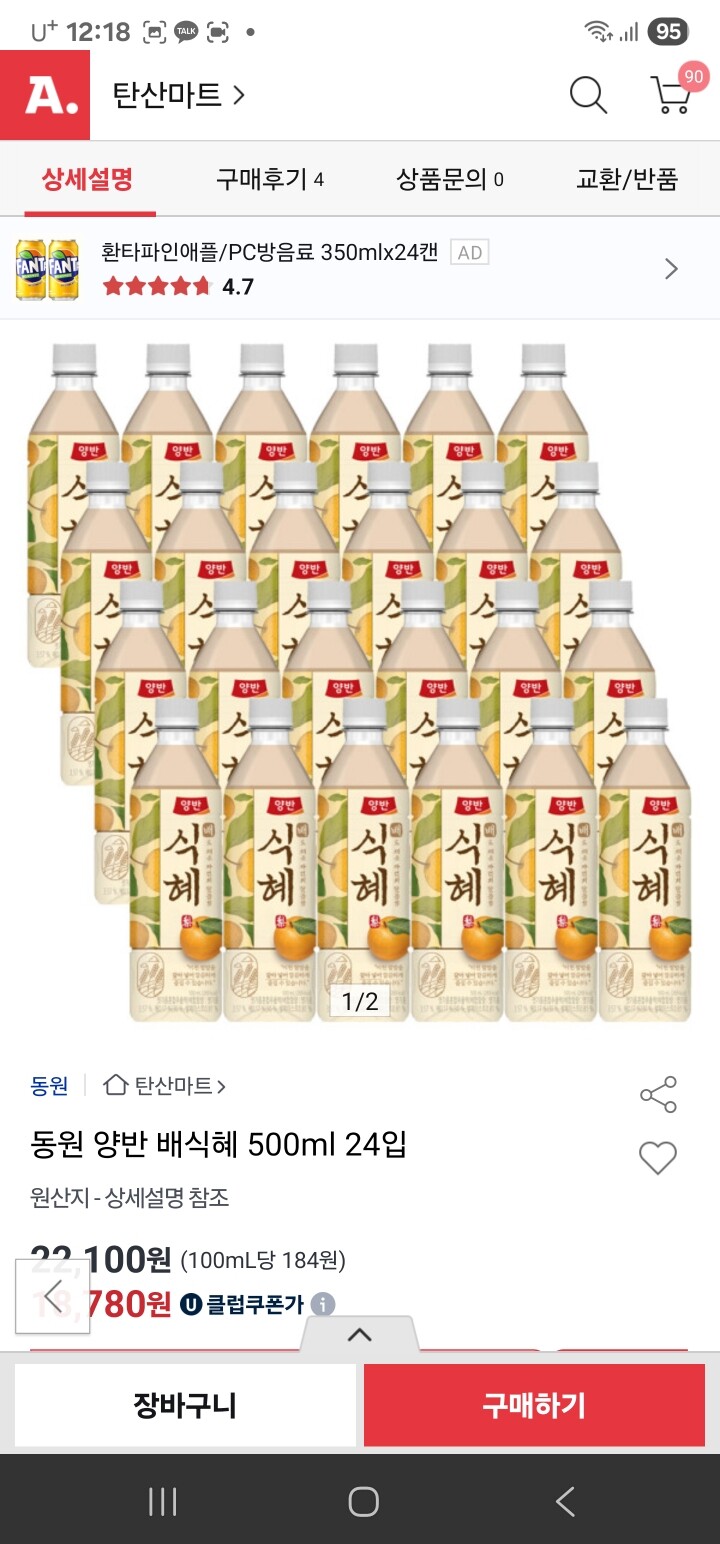Select the 상품문의 inquiries tab
Screen dimensions: 720x1544
448,178
